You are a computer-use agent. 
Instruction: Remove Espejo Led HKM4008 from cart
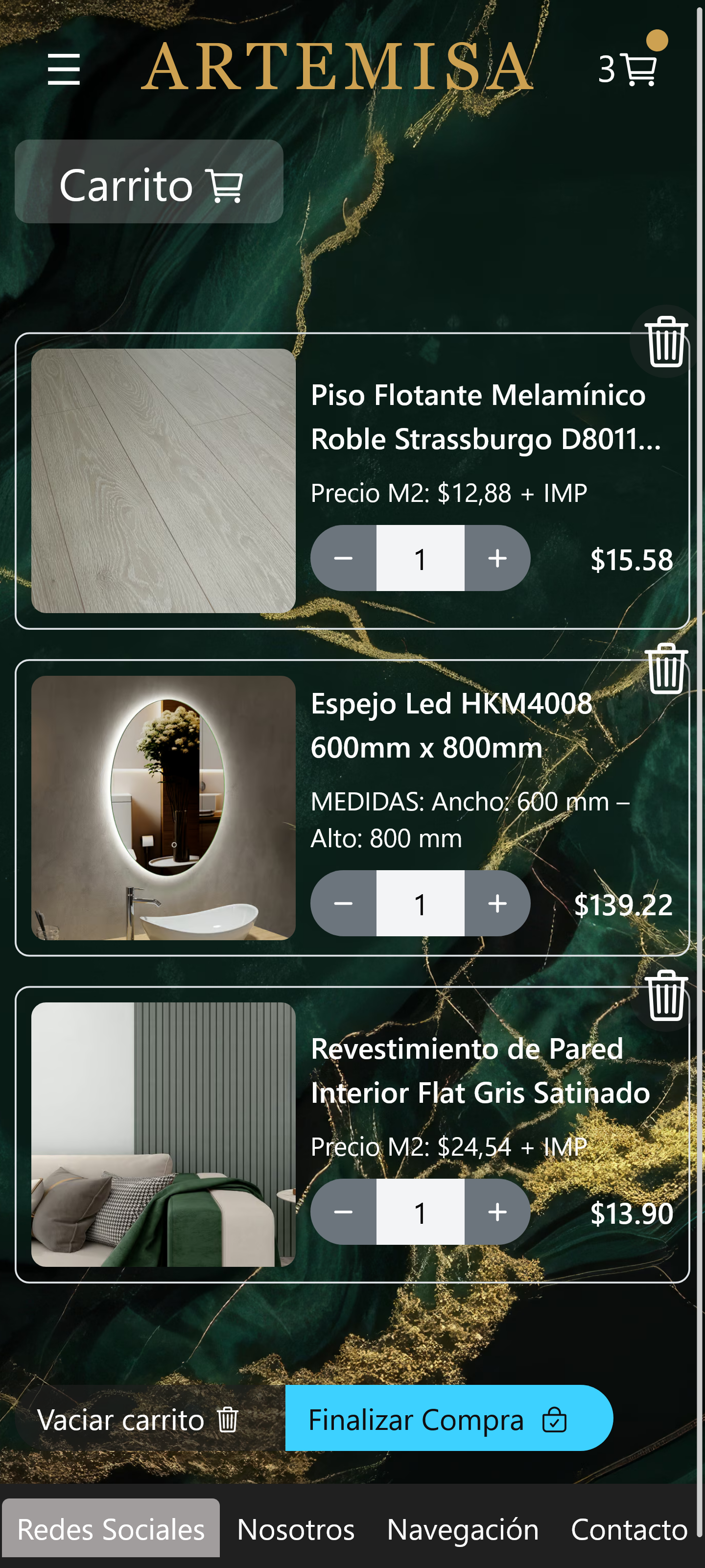(x=666, y=668)
